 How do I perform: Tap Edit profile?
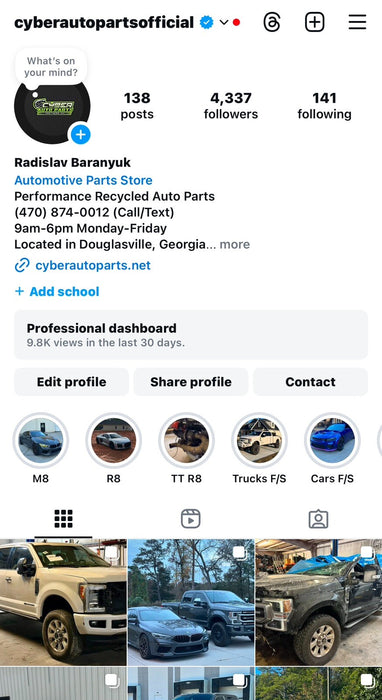click(x=71, y=382)
